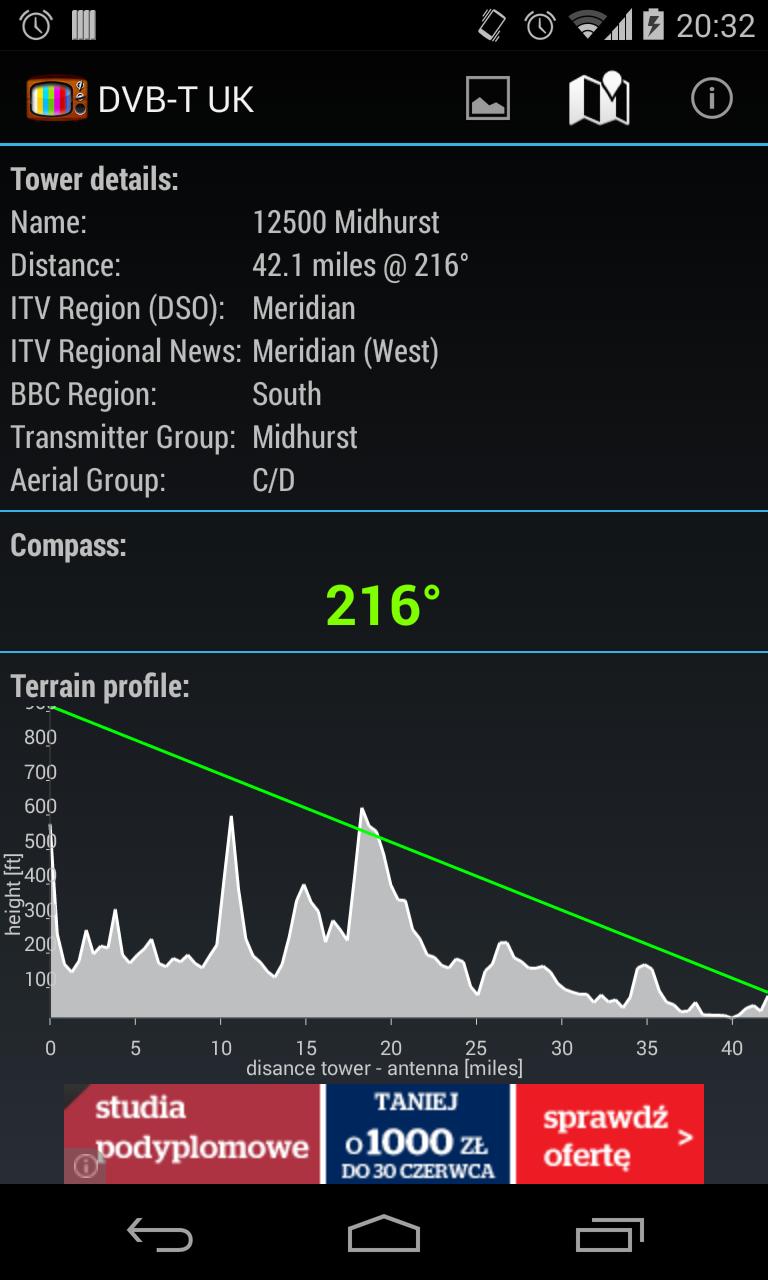Screen dimensions: 768x1280
Task: Open the map view
Action: [x=597, y=97]
